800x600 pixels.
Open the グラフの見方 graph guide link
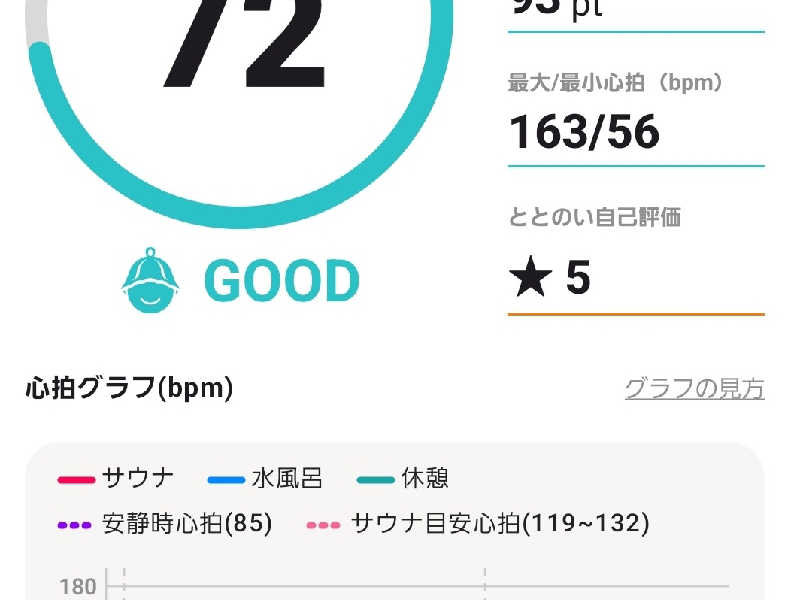click(694, 388)
